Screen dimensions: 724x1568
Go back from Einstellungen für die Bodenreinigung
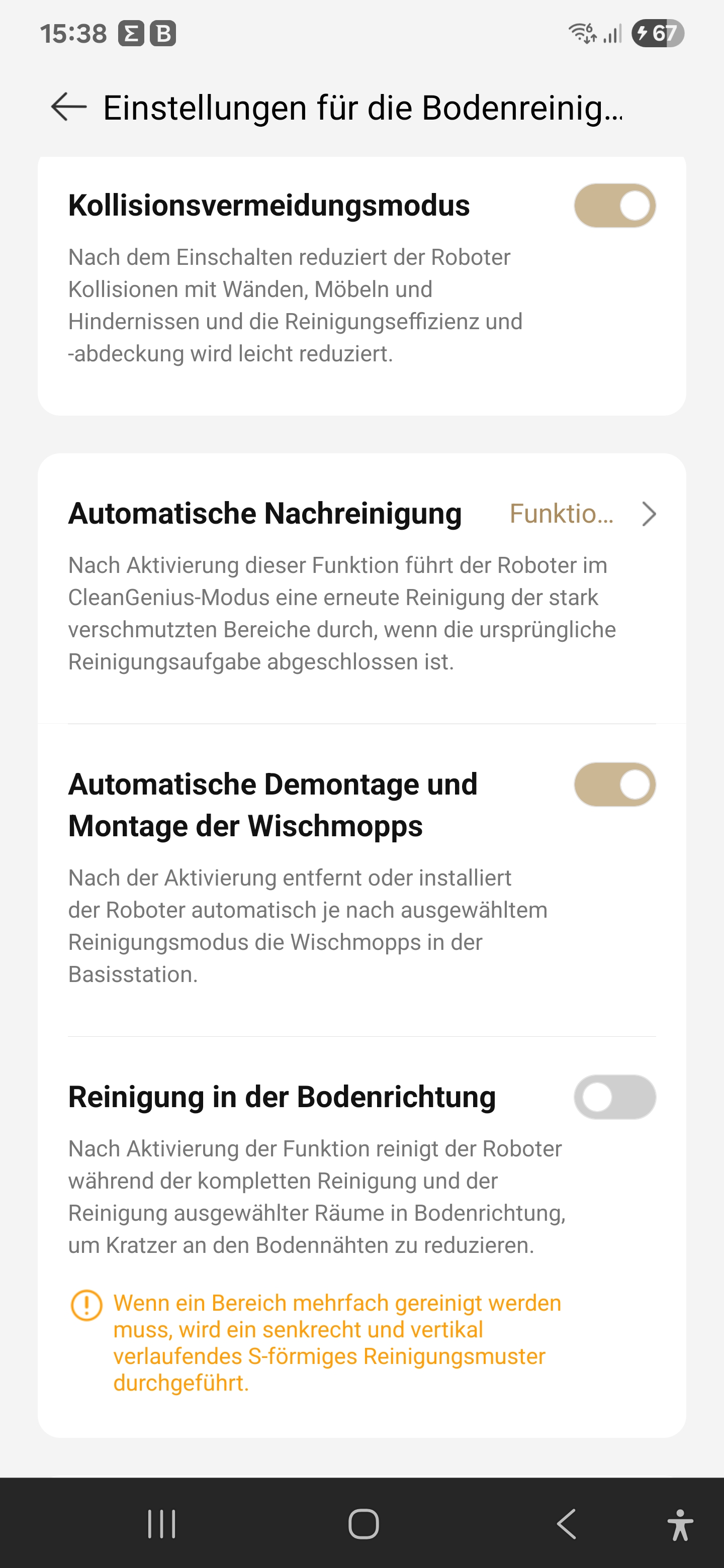pos(68,107)
